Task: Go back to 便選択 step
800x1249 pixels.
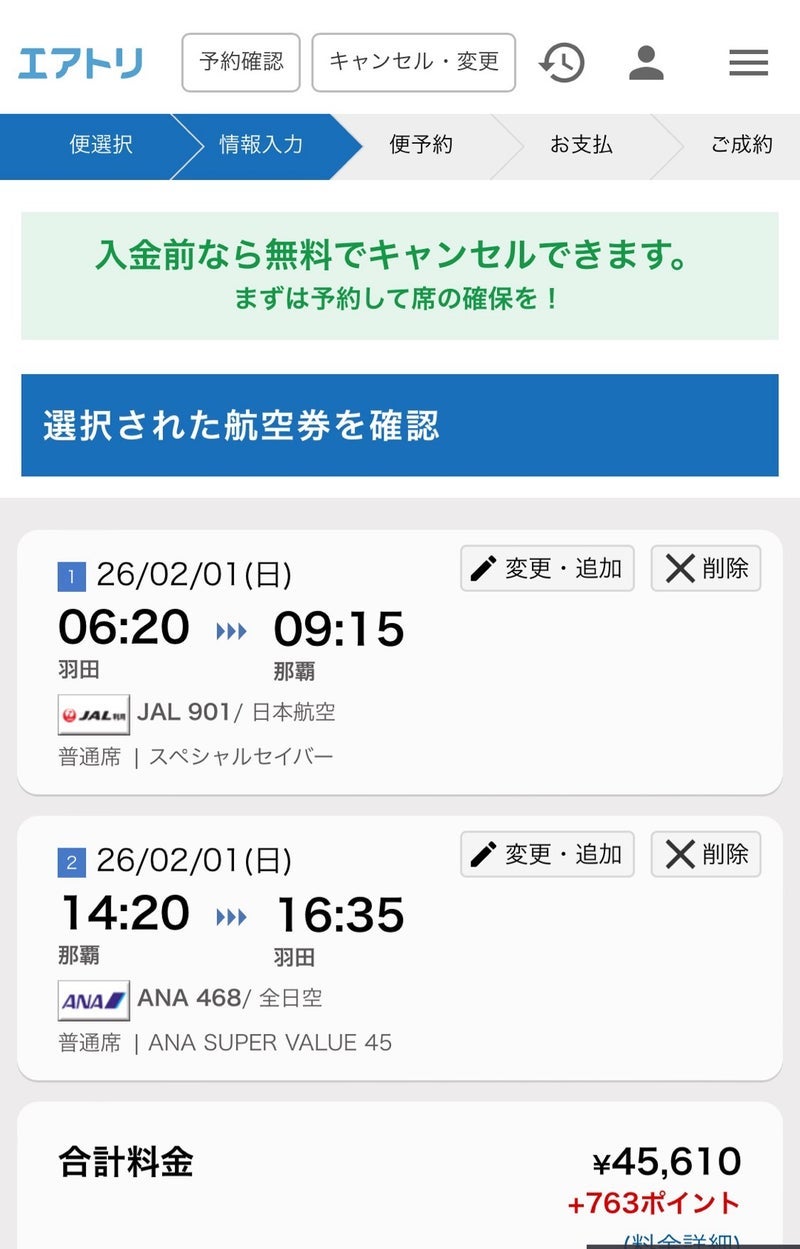Action: pyautogui.click(x=100, y=145)
